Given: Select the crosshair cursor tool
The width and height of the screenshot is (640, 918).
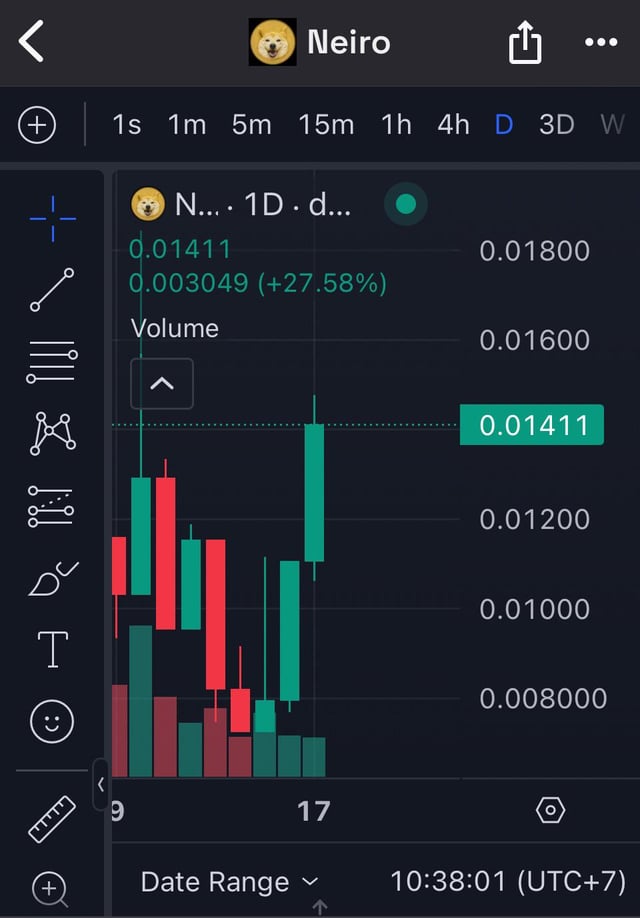Looking at the screenshot, I should (52, 218).
